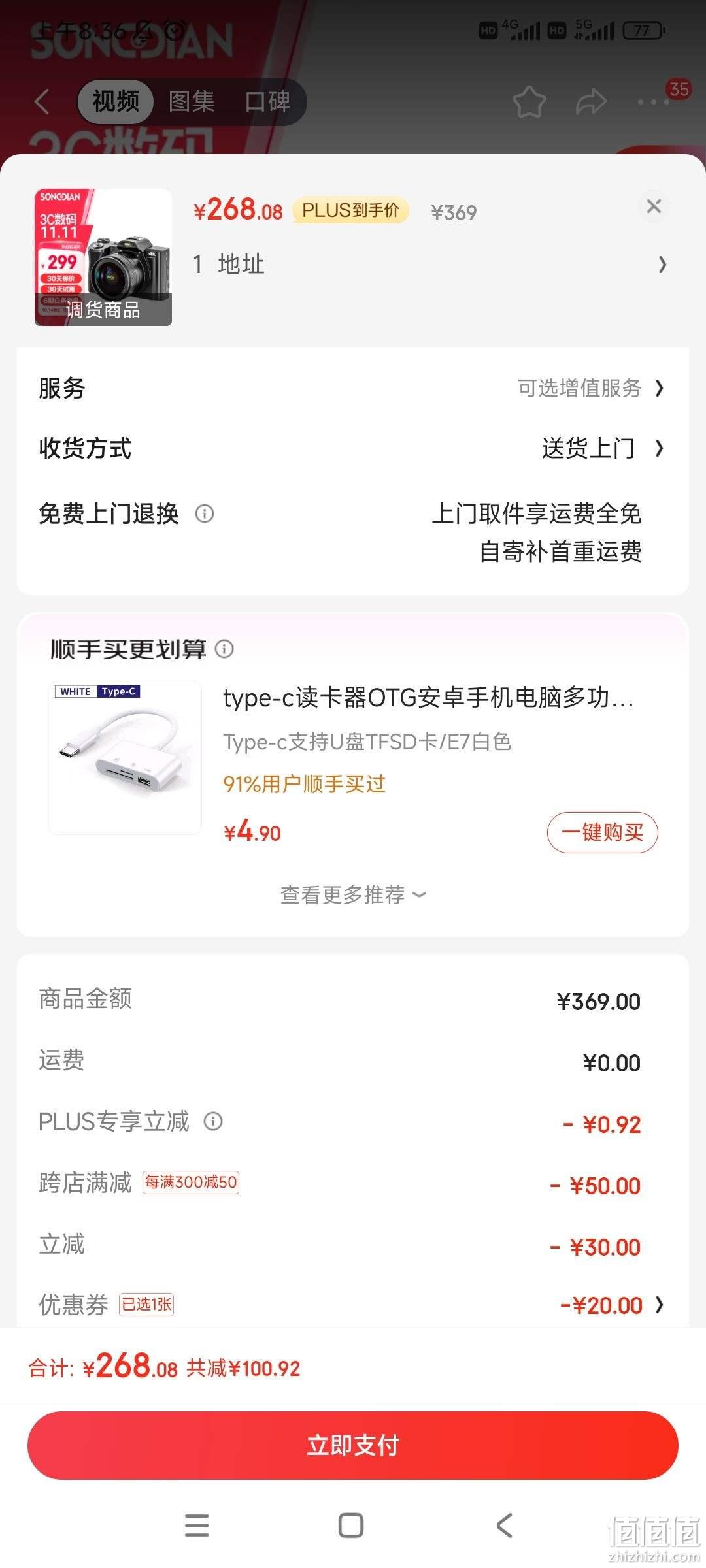The image size is (706, 1568).
Task: Change 收货方式 delivery method
Action: pyautogui.click(x=353, y=448)
